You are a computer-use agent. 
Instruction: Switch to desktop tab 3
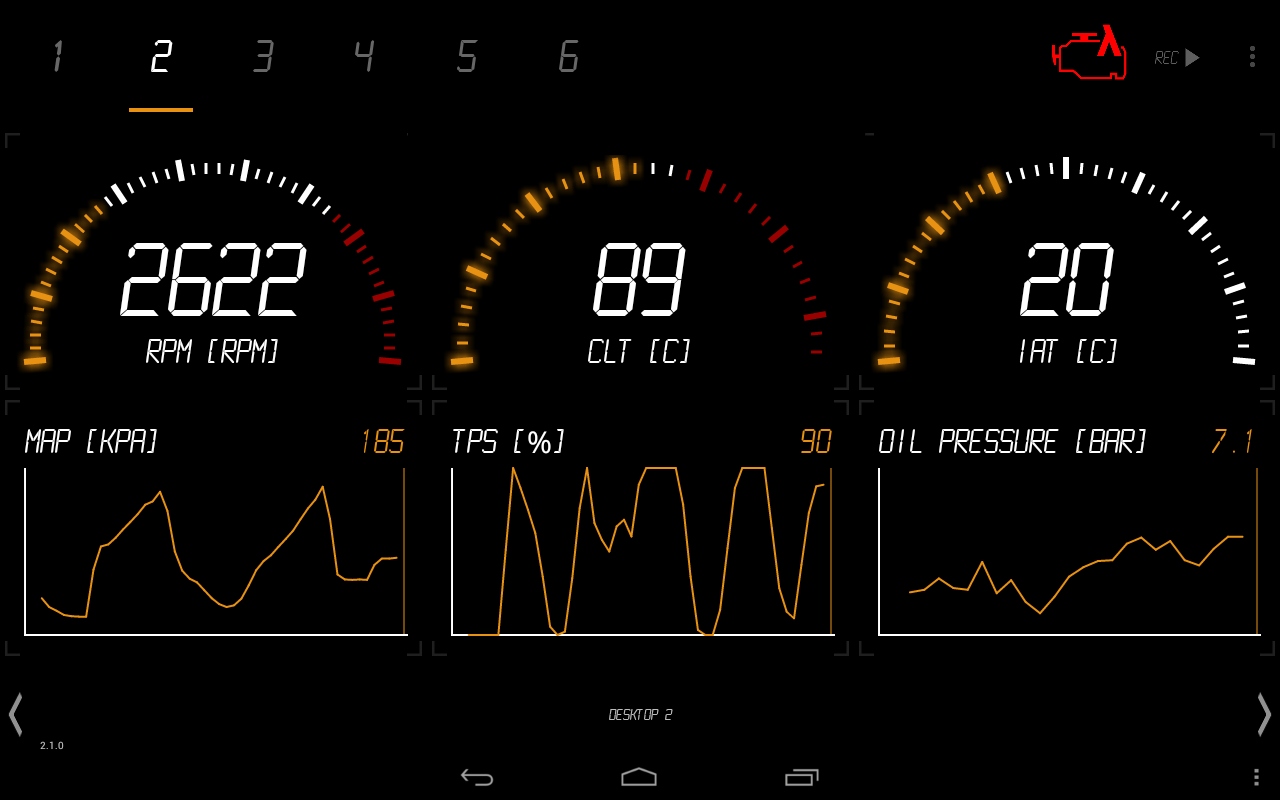(263, 57)
